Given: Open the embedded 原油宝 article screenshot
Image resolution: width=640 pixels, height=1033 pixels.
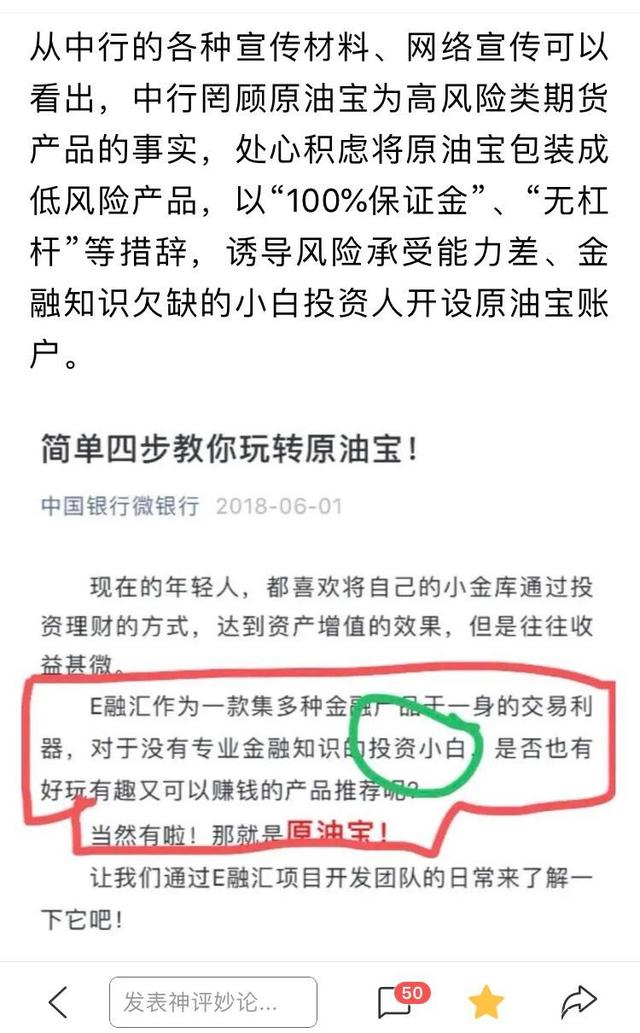Looking at the screenshot, I should pyautogui.click(x=319, y=670).
